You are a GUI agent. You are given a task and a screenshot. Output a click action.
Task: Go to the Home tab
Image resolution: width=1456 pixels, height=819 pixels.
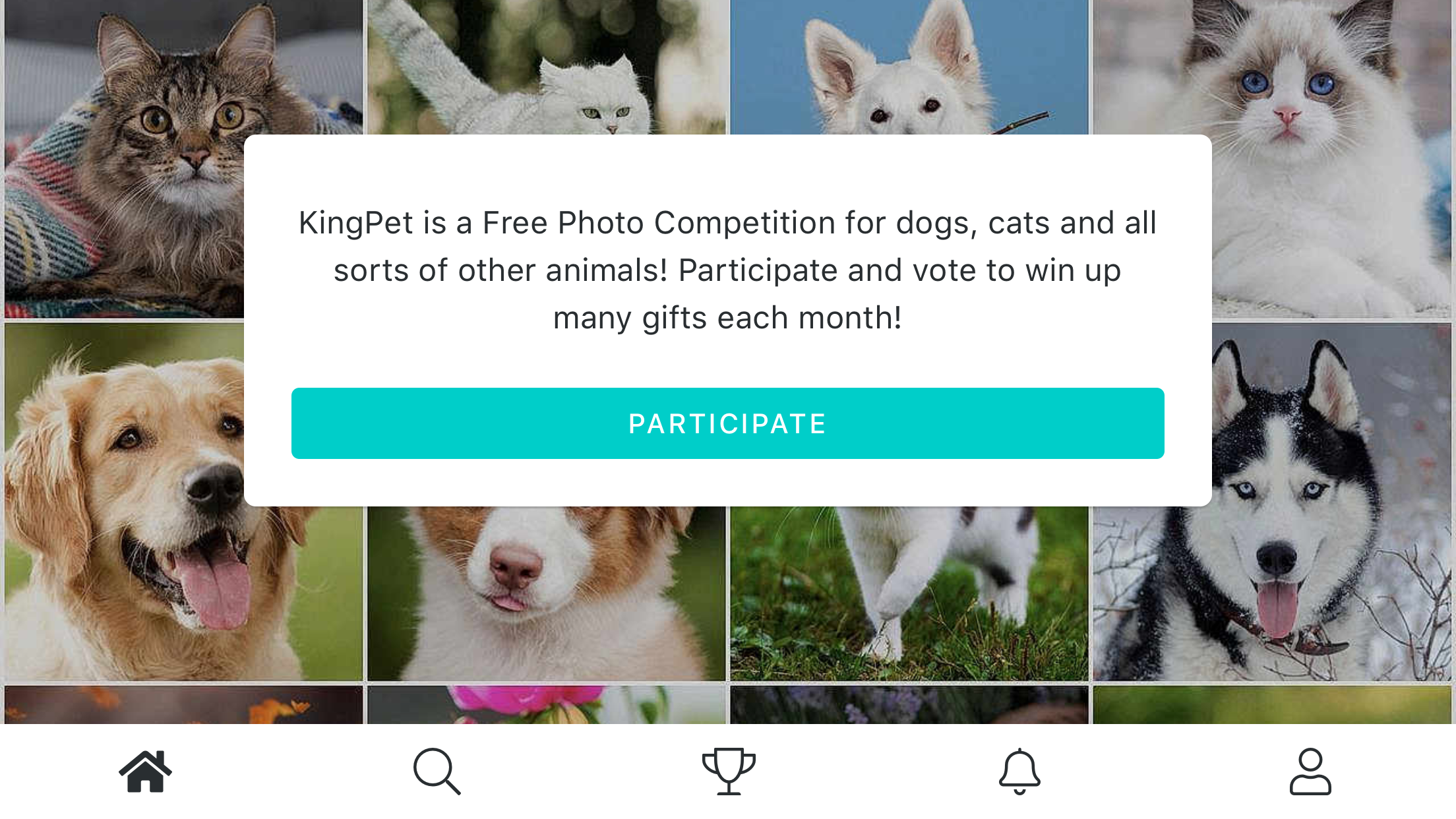145,771
